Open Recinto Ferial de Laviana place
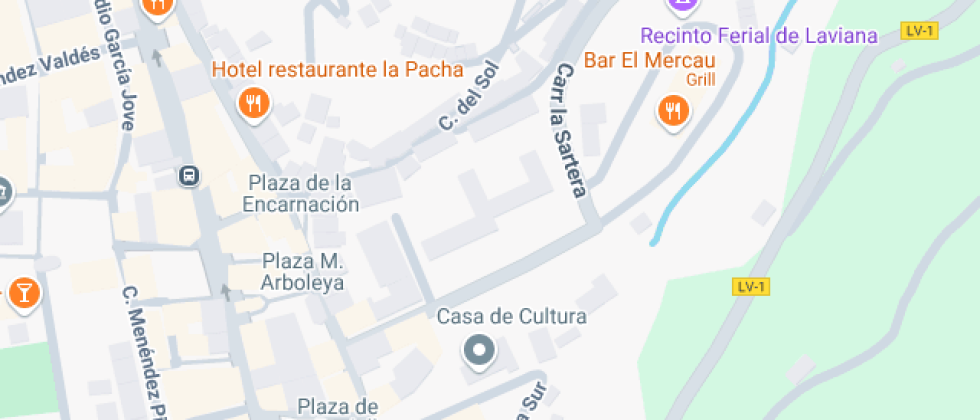This screenshot has width=980, height=420. (x=683, y=5)
